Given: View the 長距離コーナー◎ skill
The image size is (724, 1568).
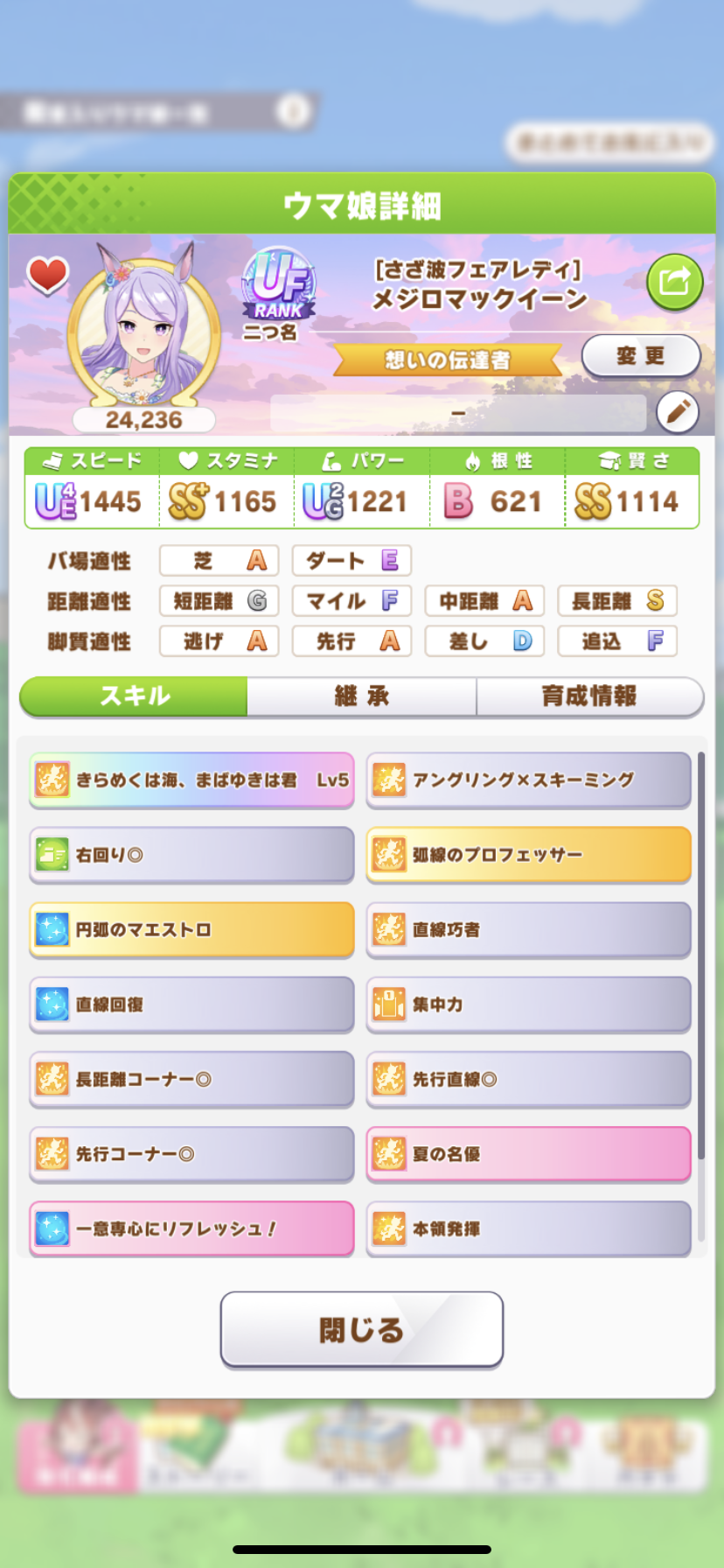Looking at the screenshot, I should point(191,1079).
